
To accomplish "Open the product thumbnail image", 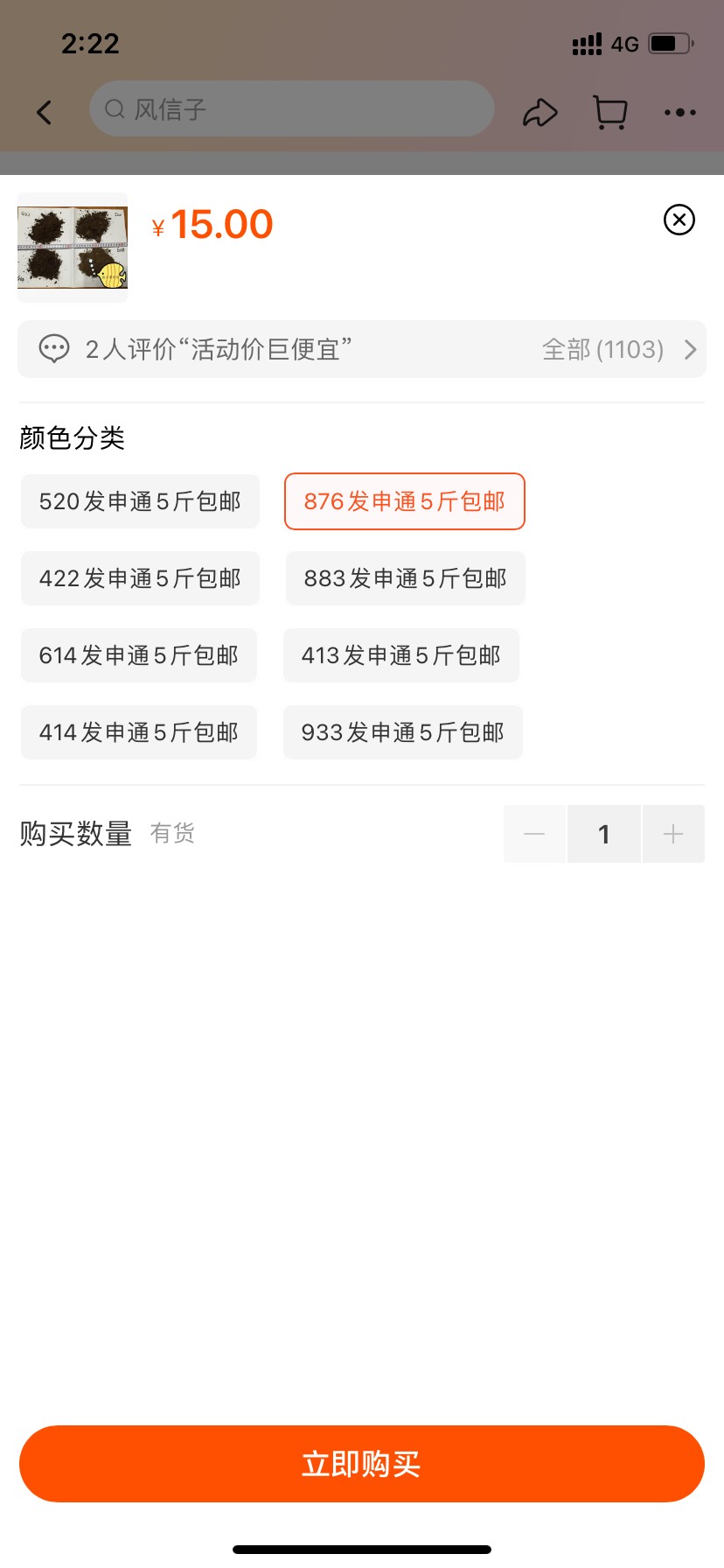I will click(73, 248).
